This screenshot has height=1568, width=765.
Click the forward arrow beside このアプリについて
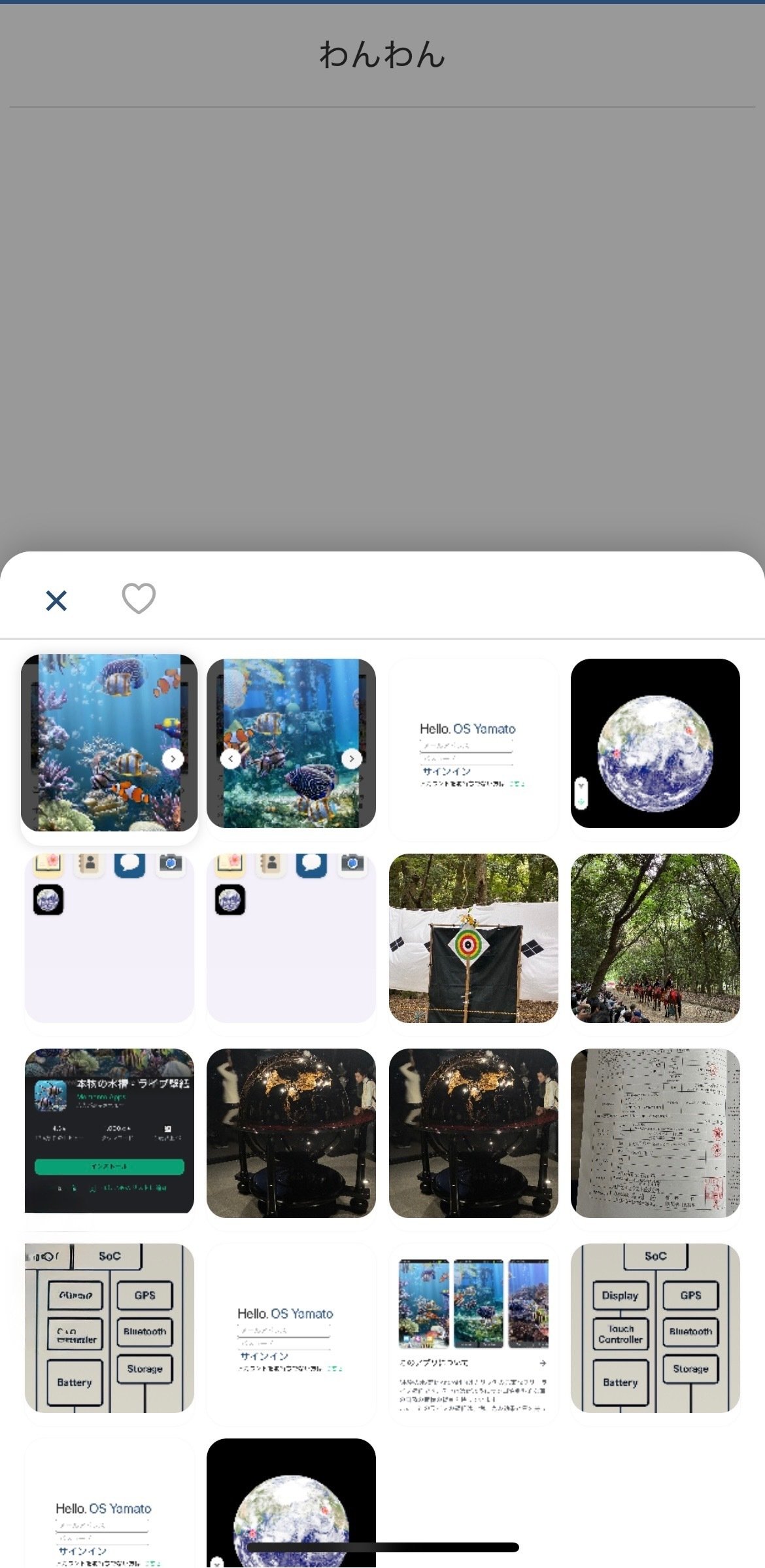(542, 1363)
